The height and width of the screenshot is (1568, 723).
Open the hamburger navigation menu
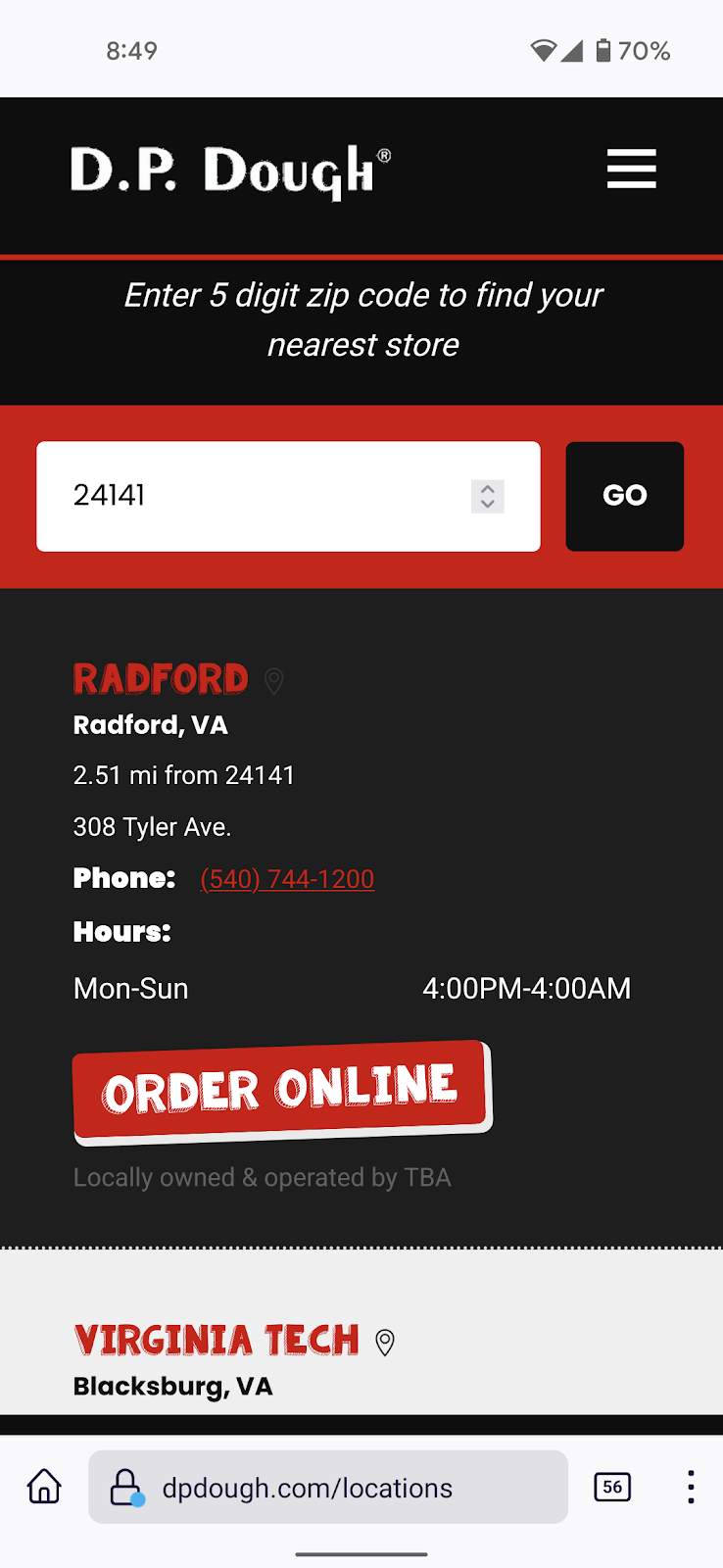[x=631, y=169]
